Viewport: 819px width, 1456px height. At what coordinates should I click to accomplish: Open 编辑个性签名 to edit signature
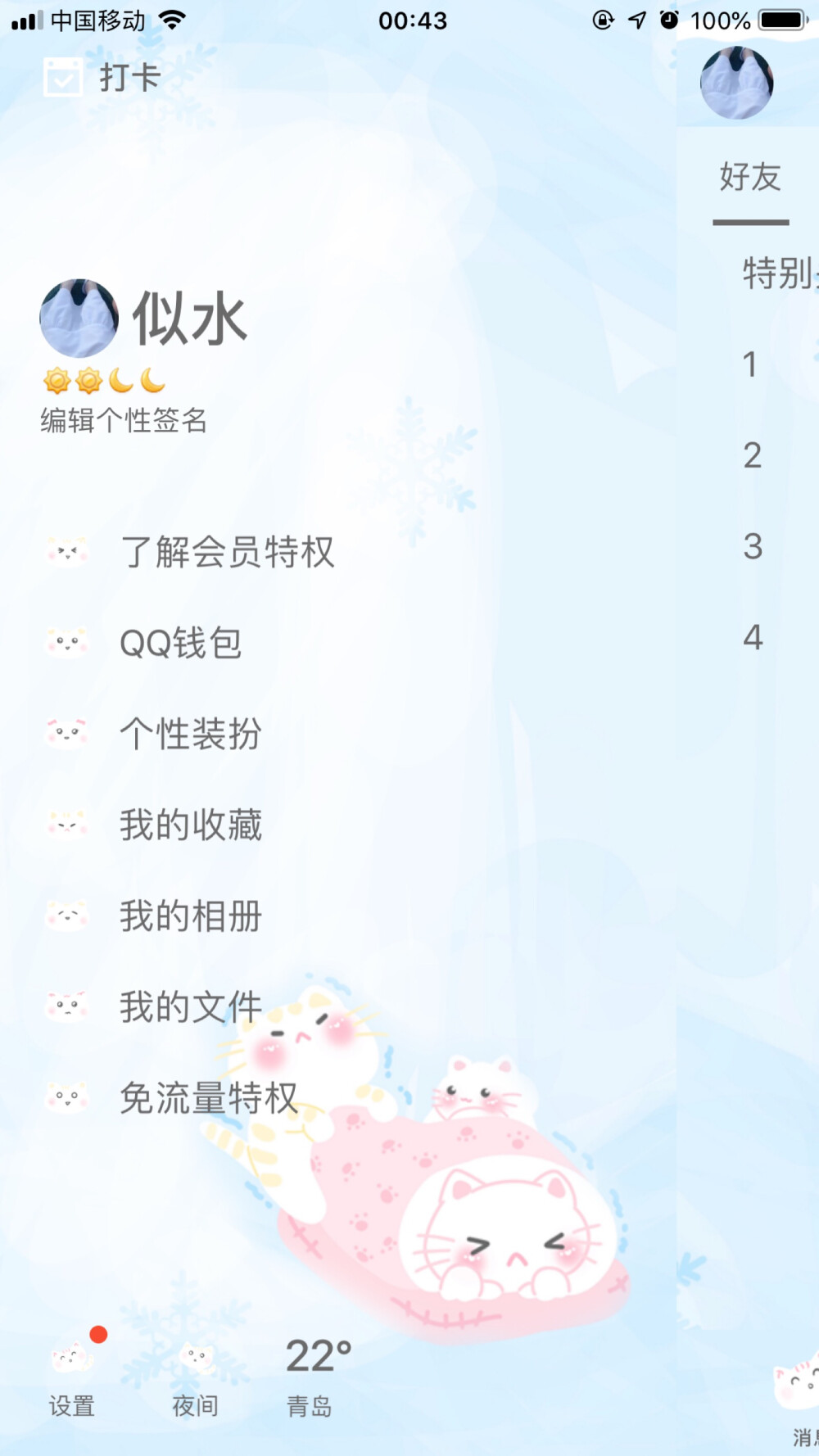[x=124, y=421]
